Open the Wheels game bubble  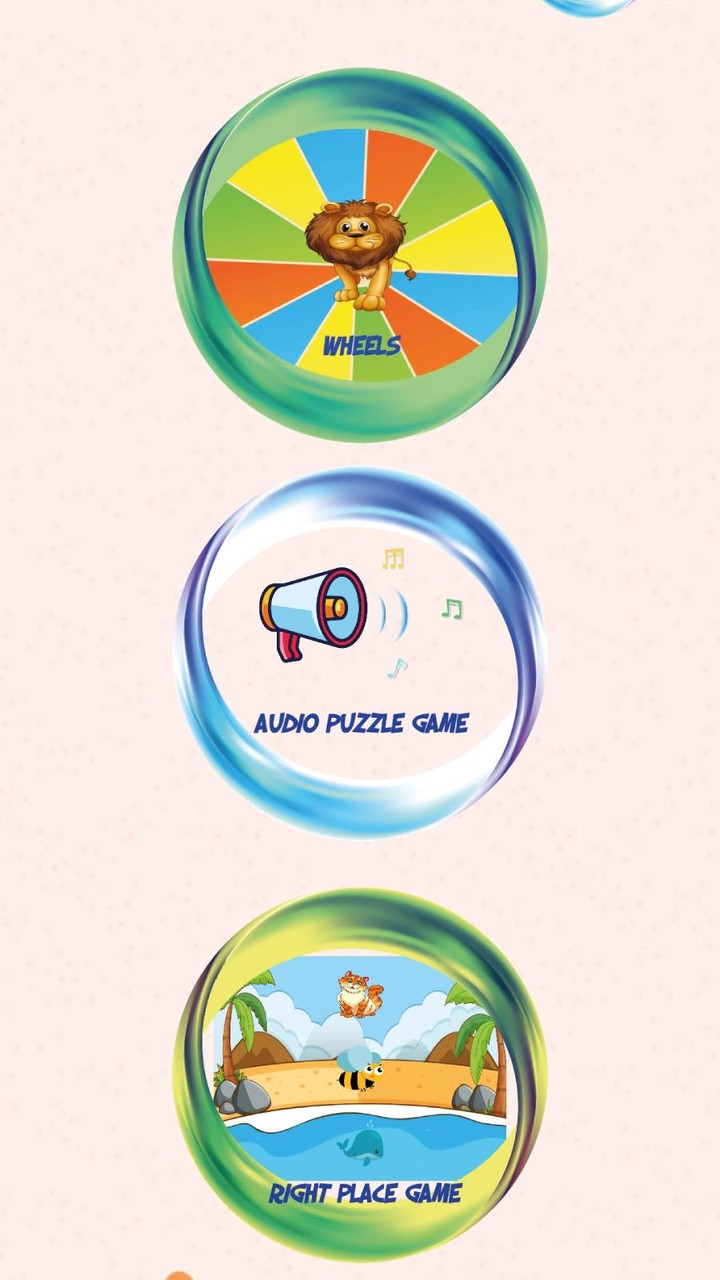(x=360, y=255)
